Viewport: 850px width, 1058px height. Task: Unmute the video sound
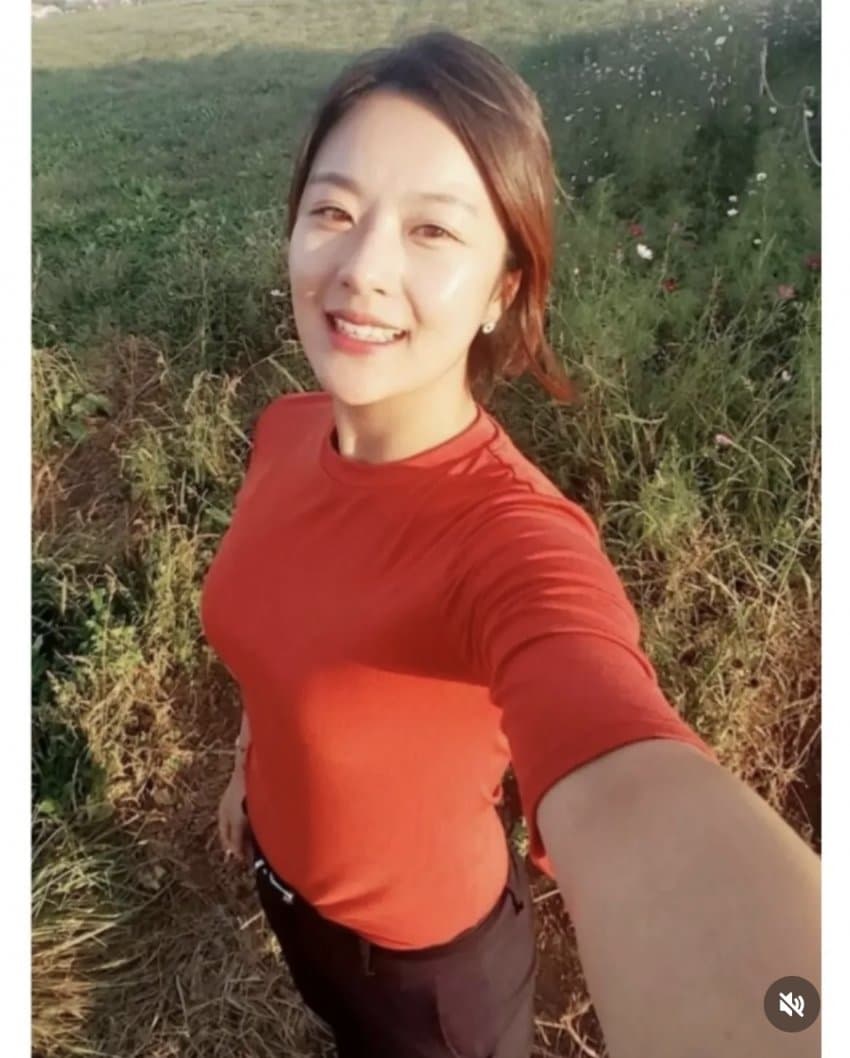[x=791, y=1004]
